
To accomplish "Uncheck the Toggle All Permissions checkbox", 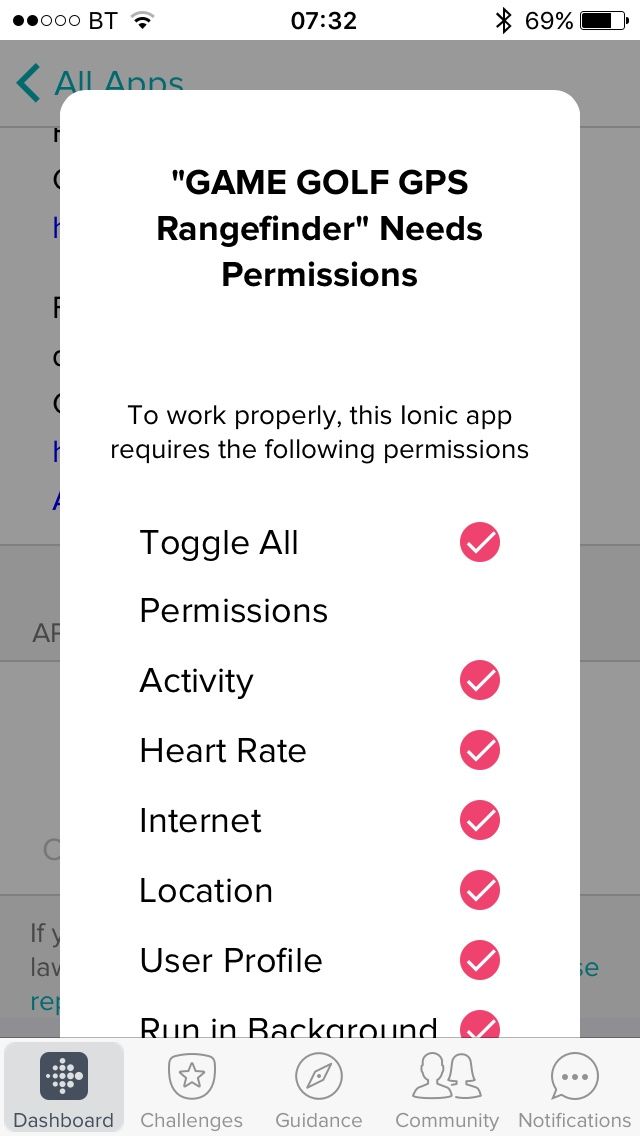I will 479,542.
